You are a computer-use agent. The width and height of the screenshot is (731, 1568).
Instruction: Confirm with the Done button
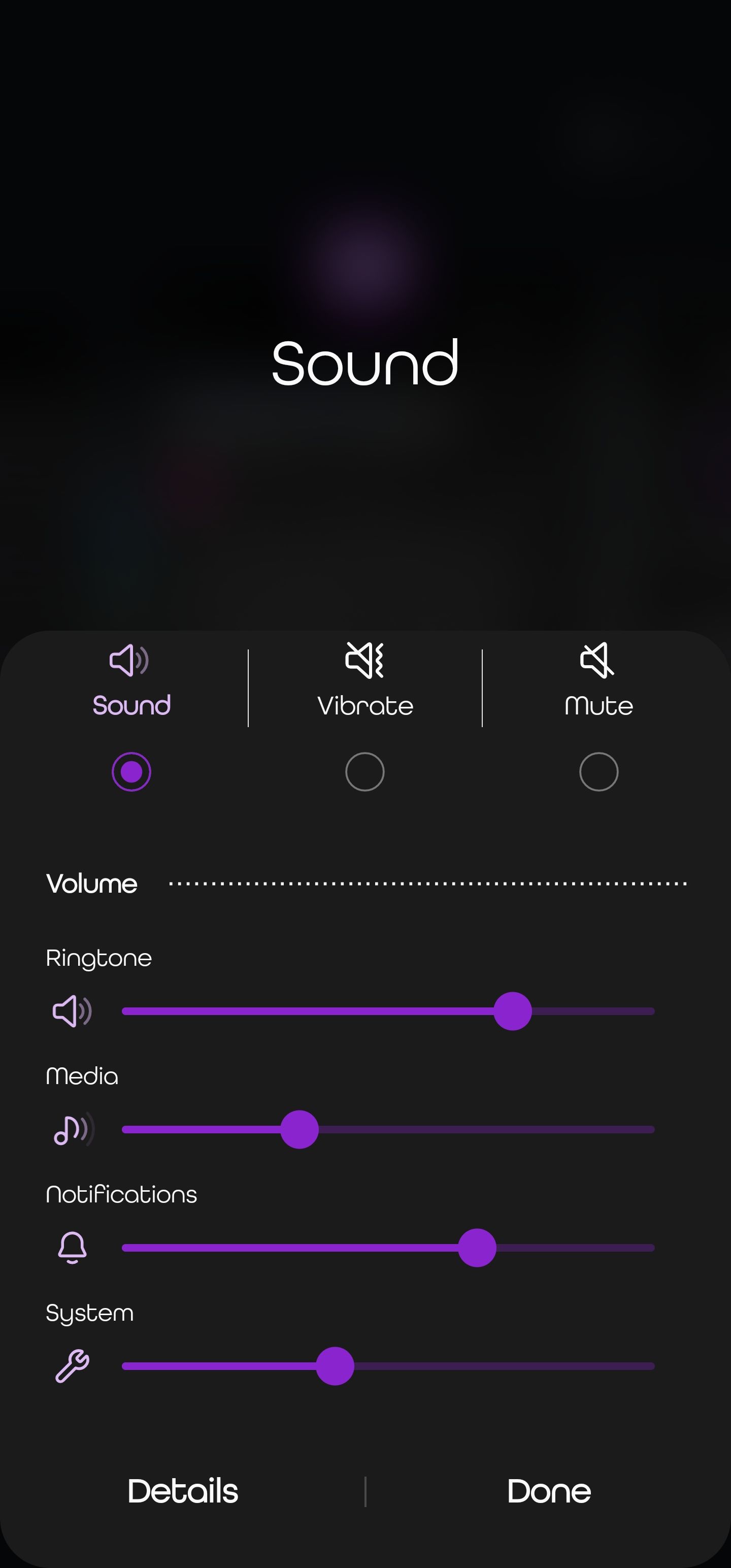tap(548, 1491)
